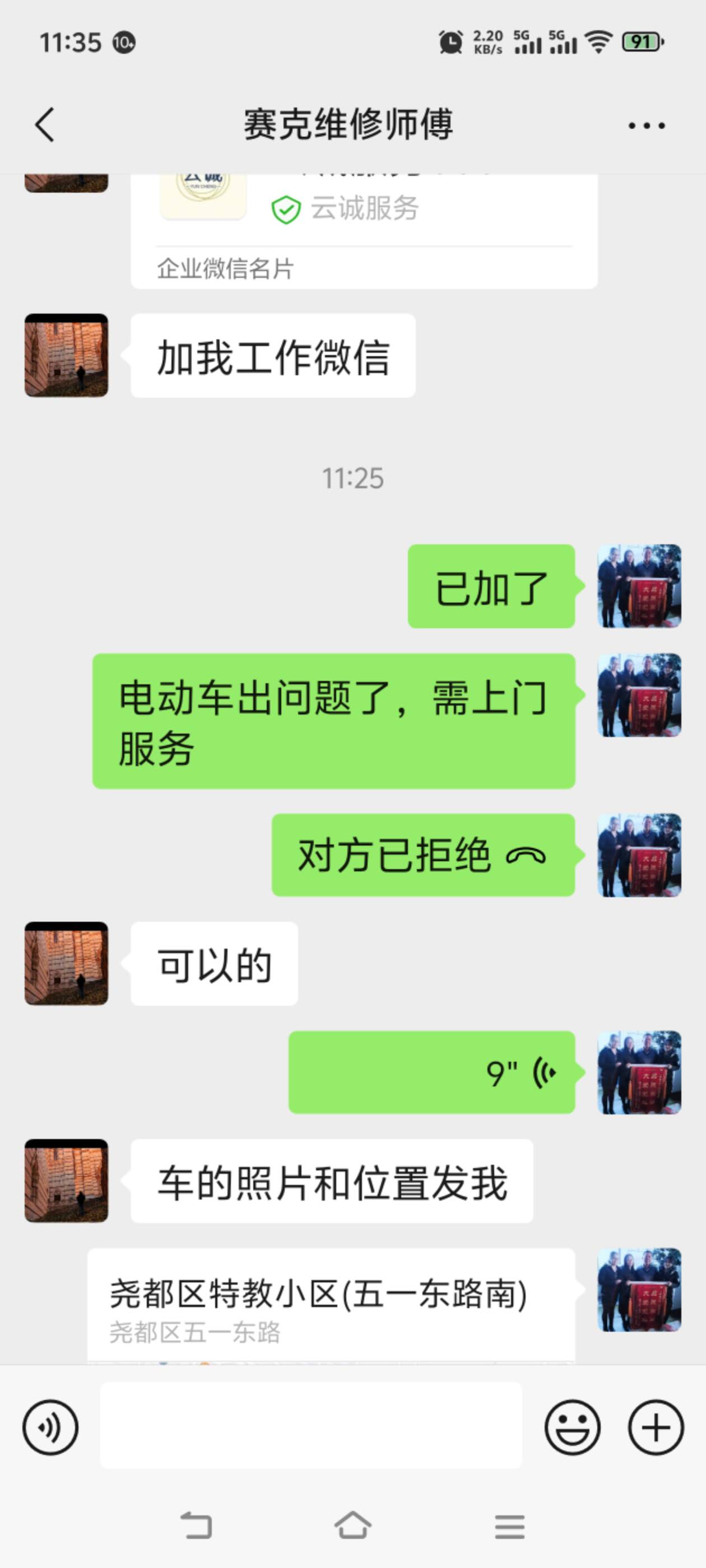Tap the system home button
This screenshot has width=706, height=1568.
[x=352, y=1525]
